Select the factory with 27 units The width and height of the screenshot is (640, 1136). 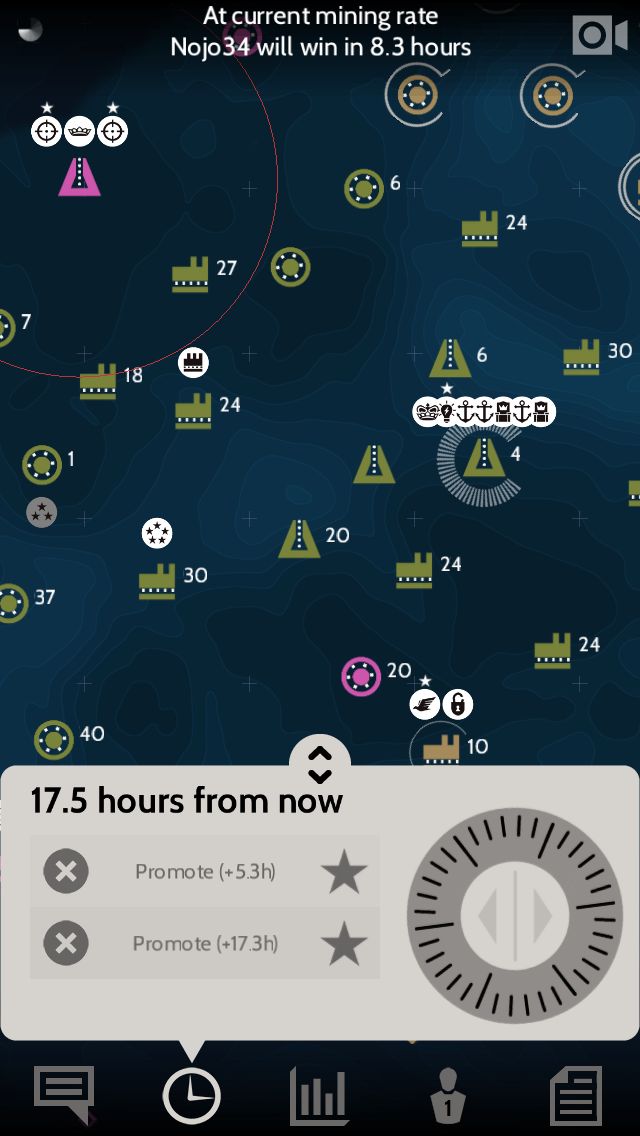pos(190,273)
